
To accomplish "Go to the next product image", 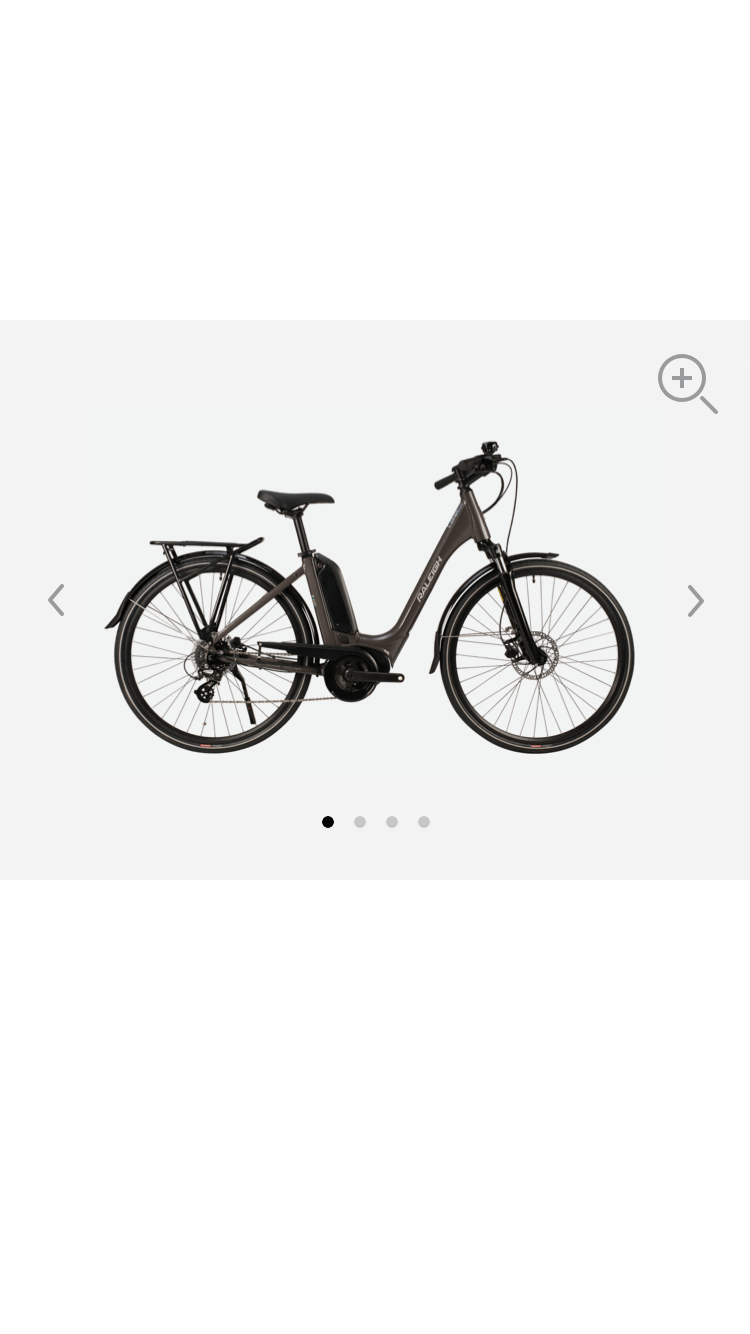I will [x=696, y=601].
